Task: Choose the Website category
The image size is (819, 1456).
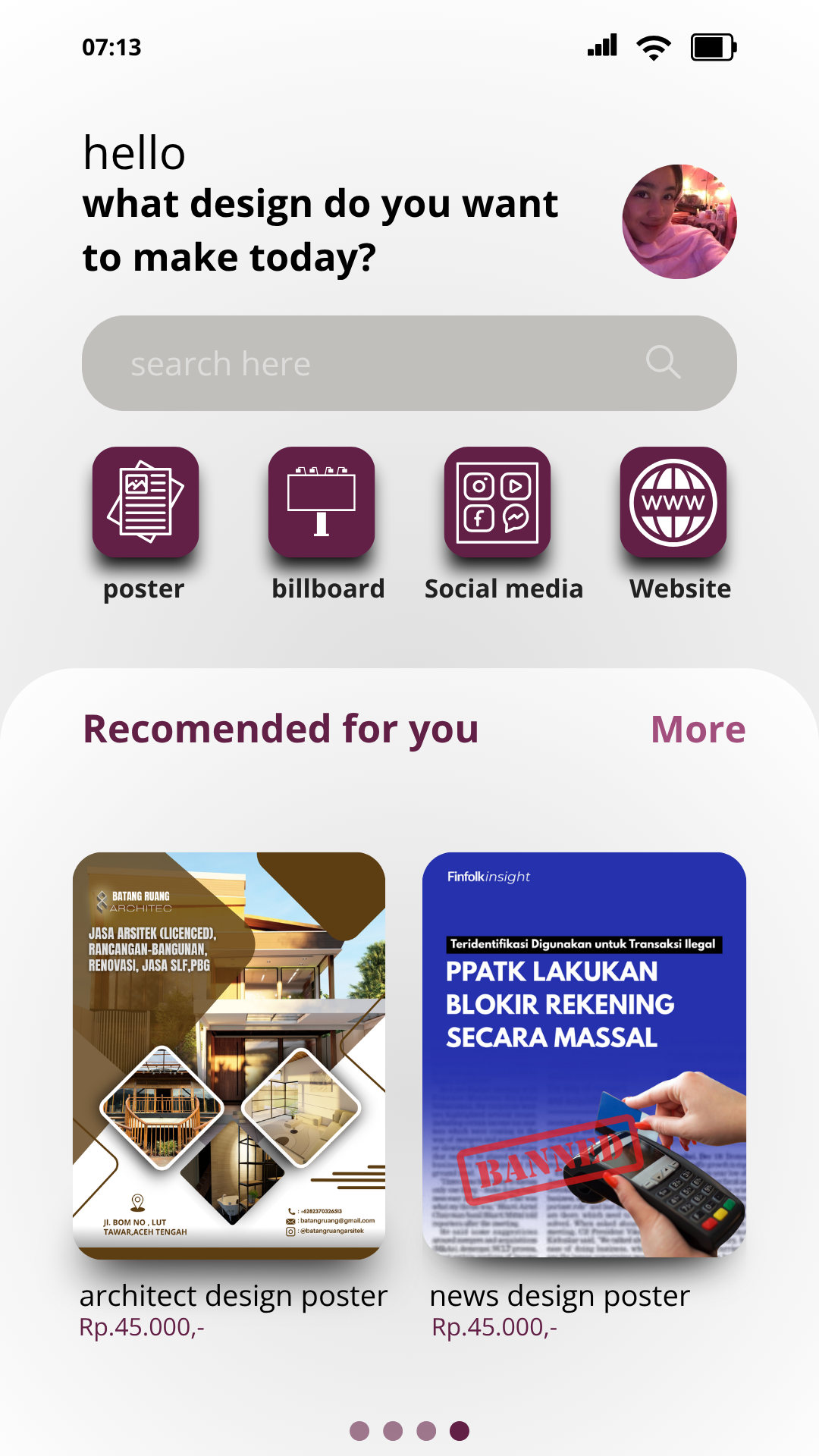Action: 673,503
